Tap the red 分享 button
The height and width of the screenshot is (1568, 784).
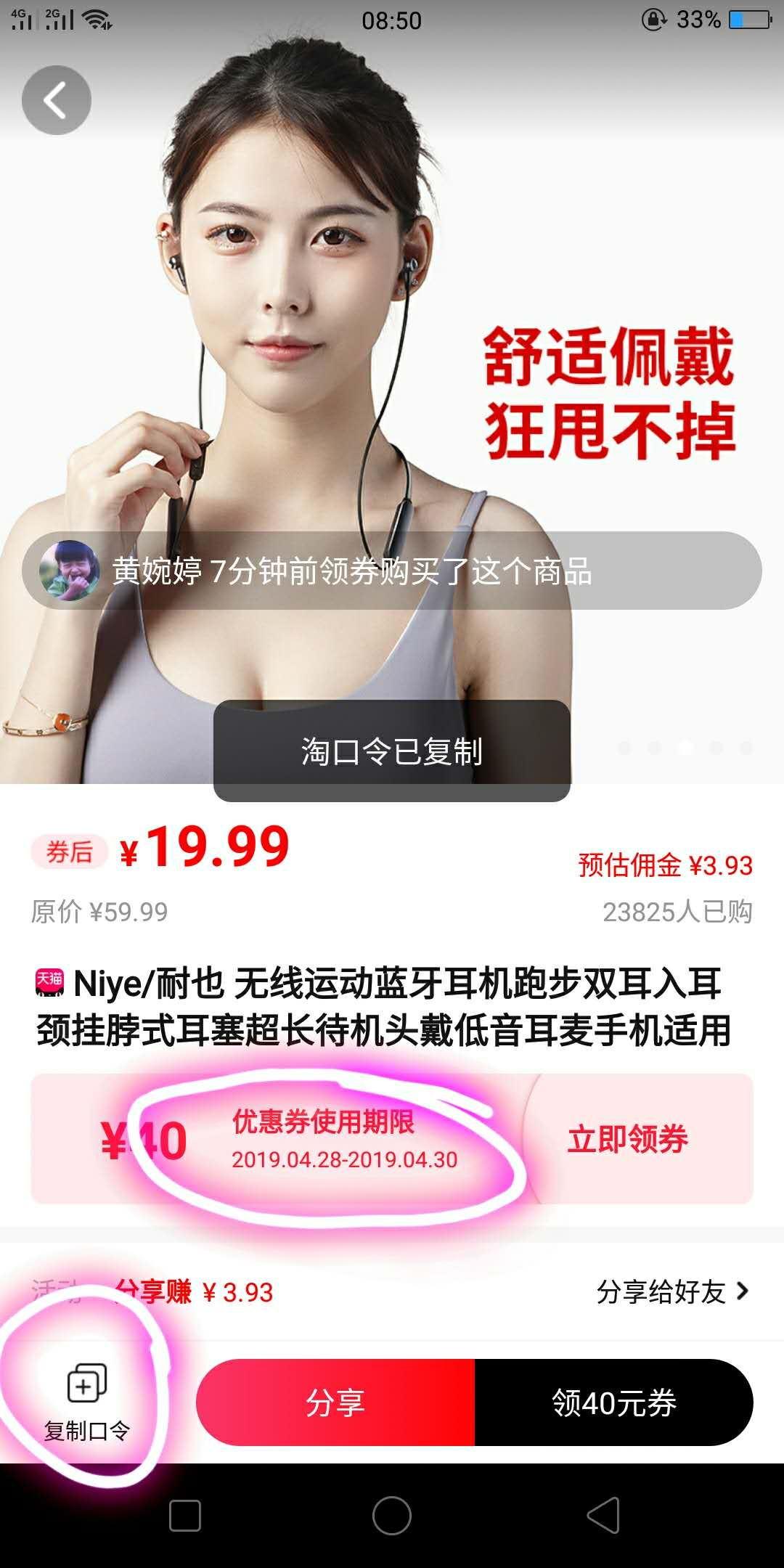pyautogui.click(x=335, y=1402)
